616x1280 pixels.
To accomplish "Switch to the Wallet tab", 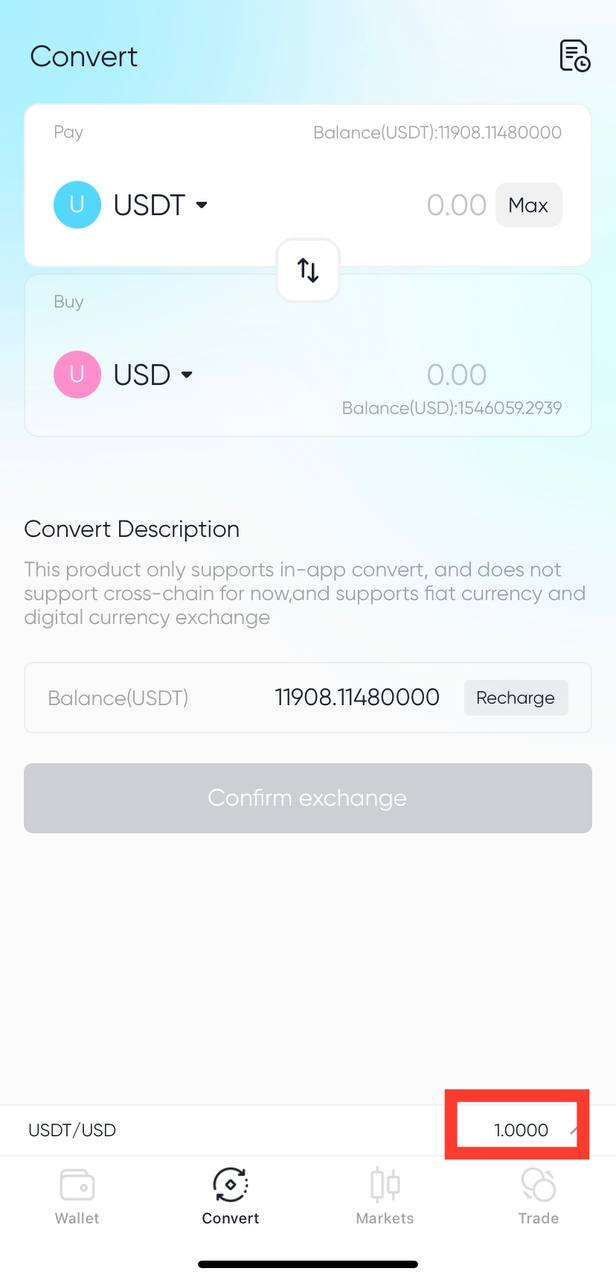I will coord(77,1196).
